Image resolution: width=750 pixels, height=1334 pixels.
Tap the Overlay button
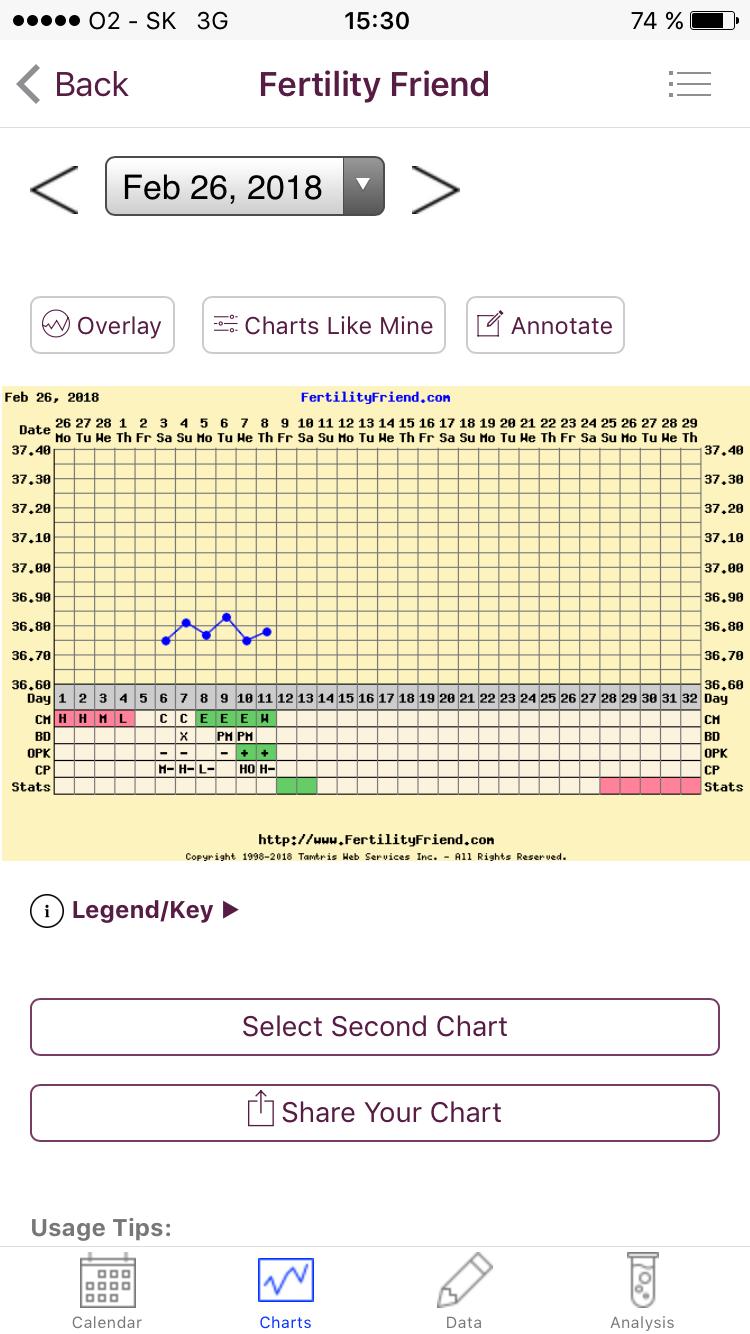(102, 325)
